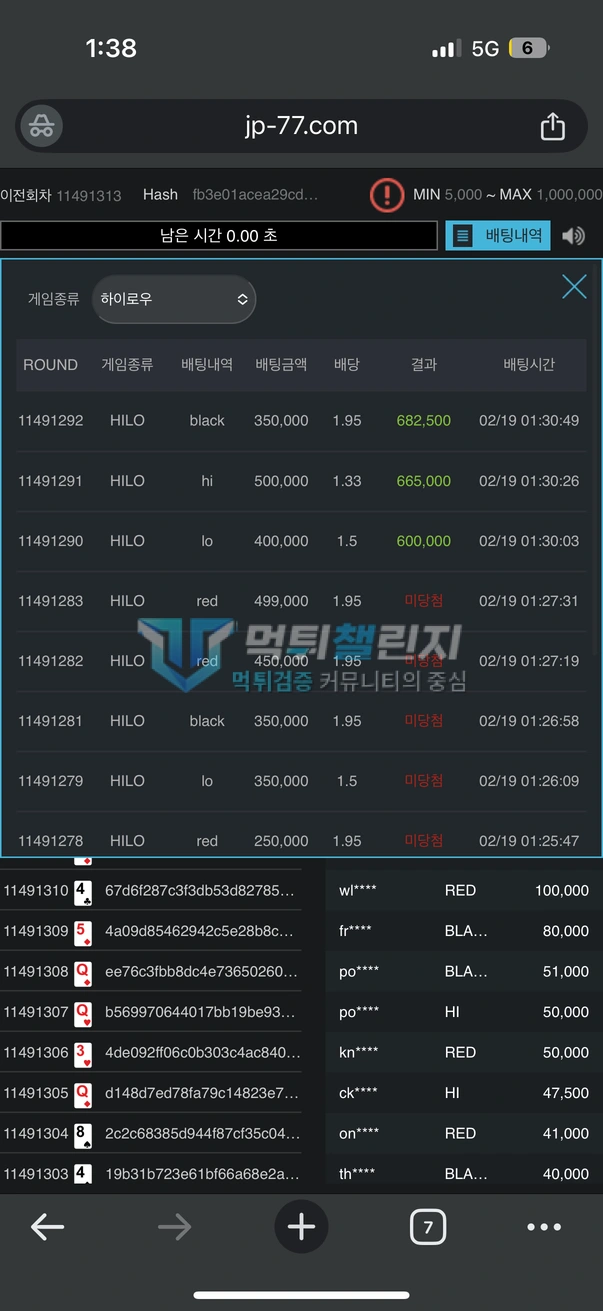603x1311 pixels.
Task: Show the open tabs switcher
Action: [x=428, y=1227]
